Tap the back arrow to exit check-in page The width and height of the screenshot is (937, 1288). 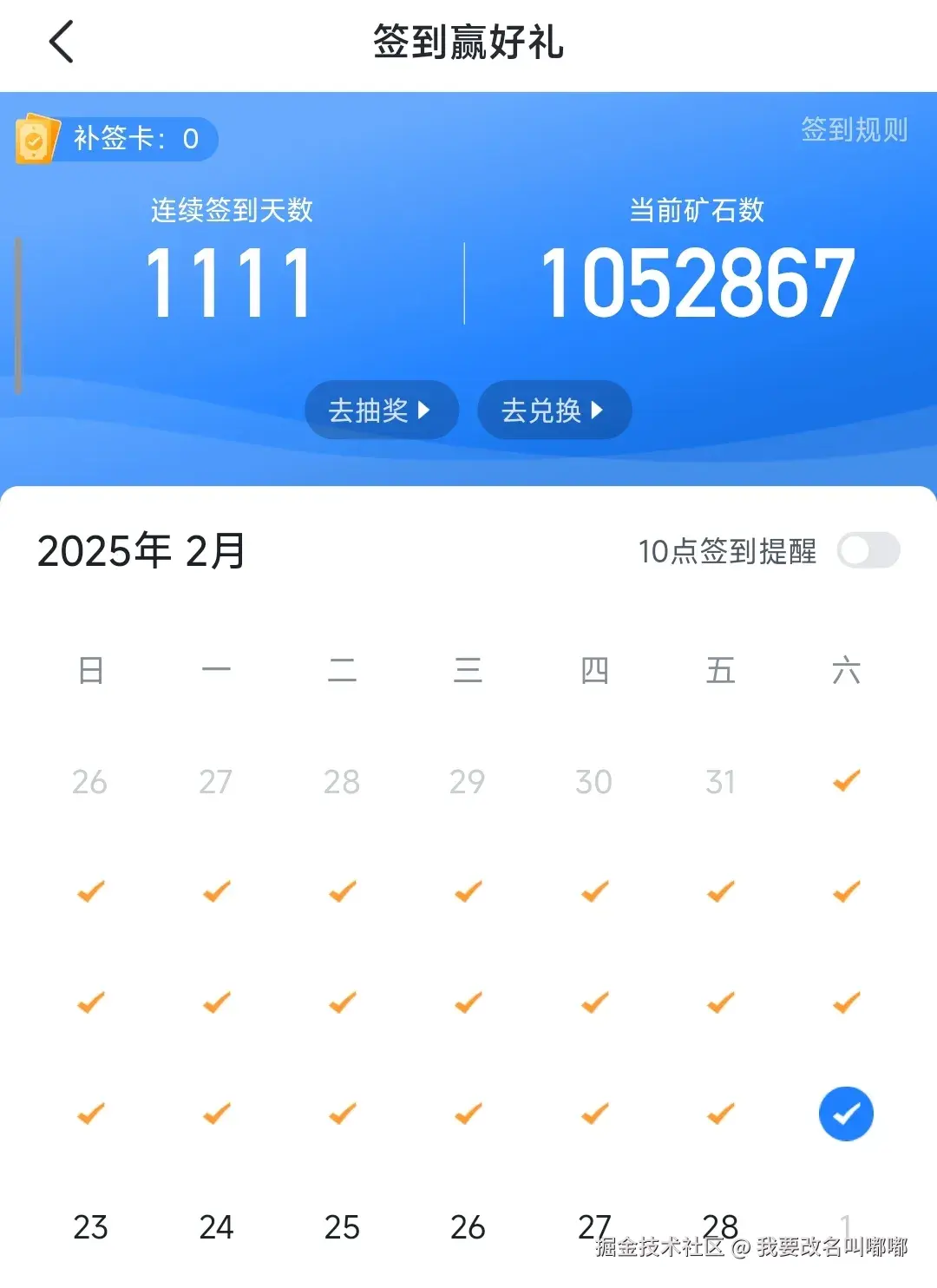(x=61, y=41)
